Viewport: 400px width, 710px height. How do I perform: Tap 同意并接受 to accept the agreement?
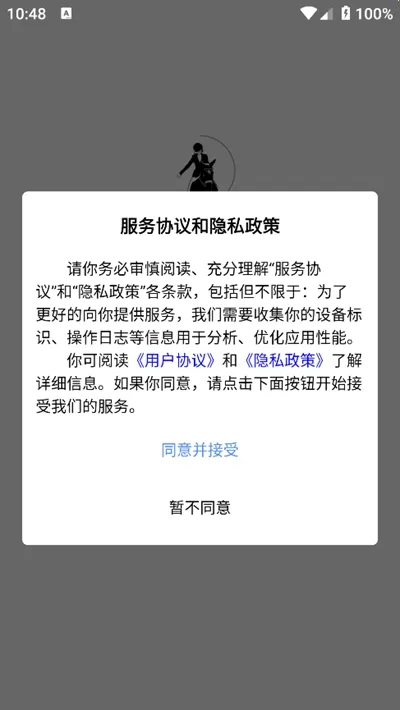coord(200,450)
